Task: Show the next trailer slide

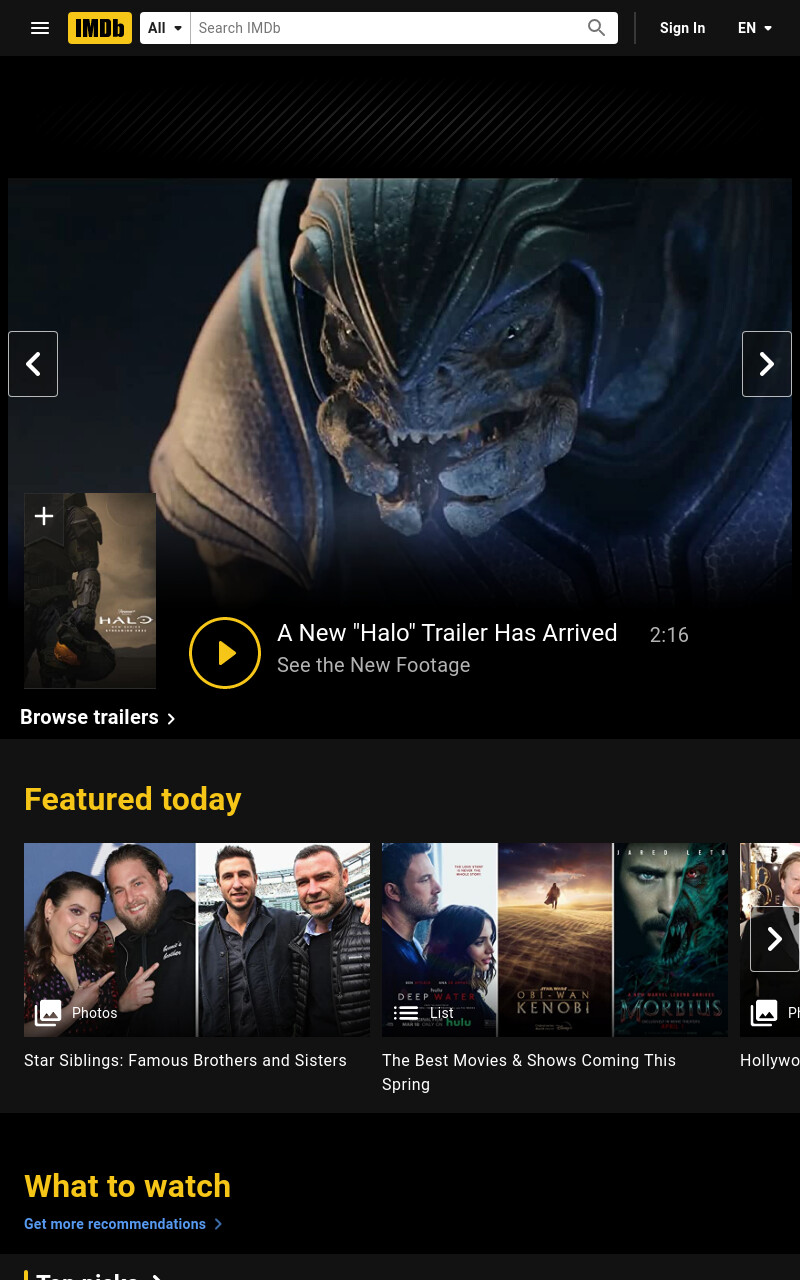Action: (x=767, y=364)
